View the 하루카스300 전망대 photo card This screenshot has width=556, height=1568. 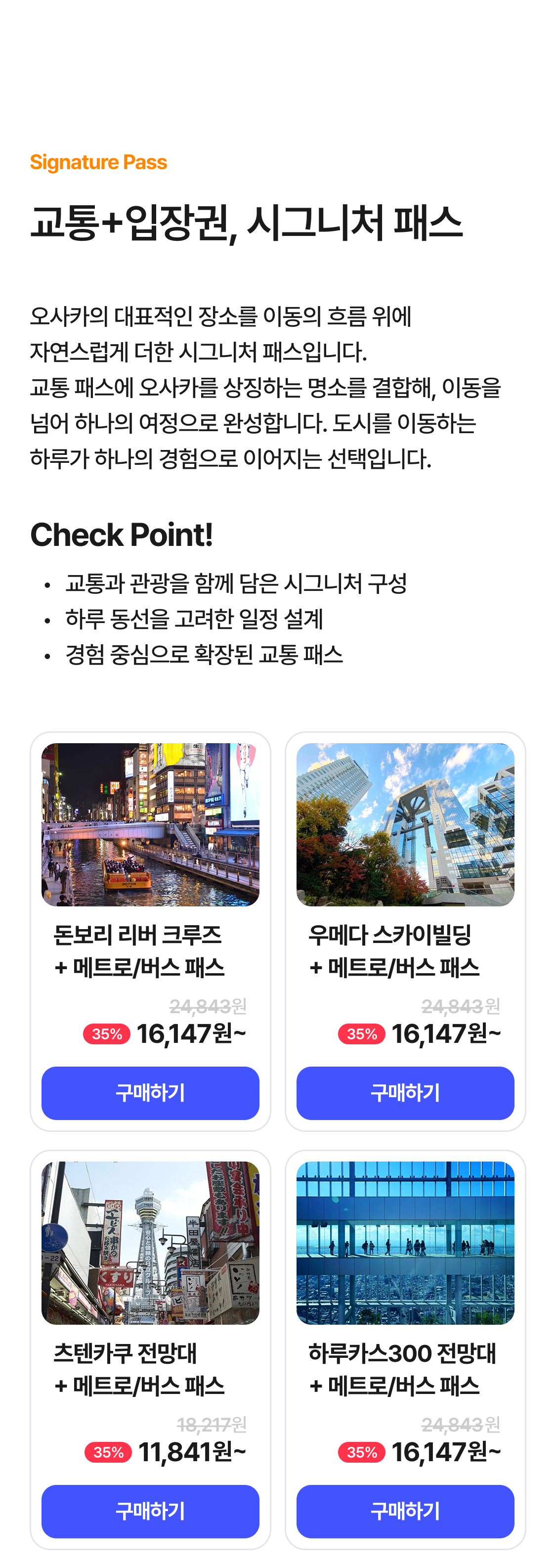[405, 1242]
